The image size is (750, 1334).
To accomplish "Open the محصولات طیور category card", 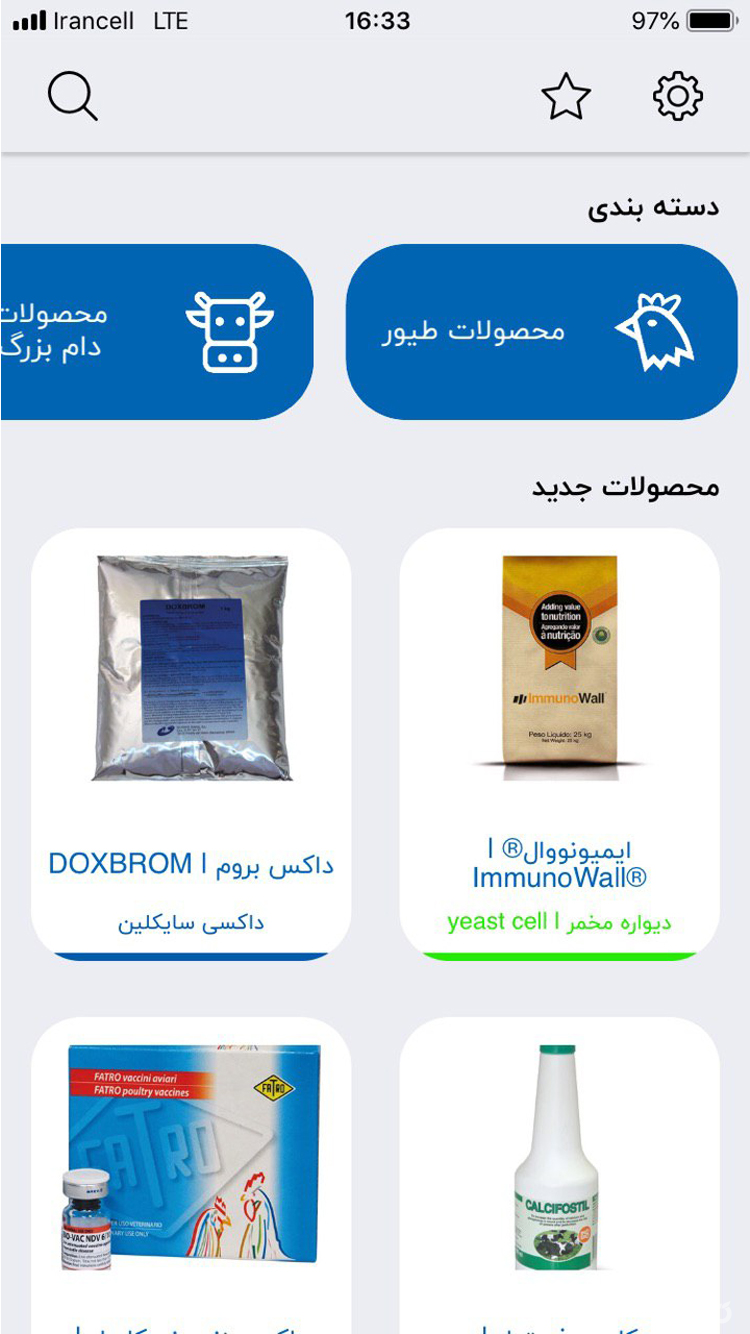I will click(542, 330).
